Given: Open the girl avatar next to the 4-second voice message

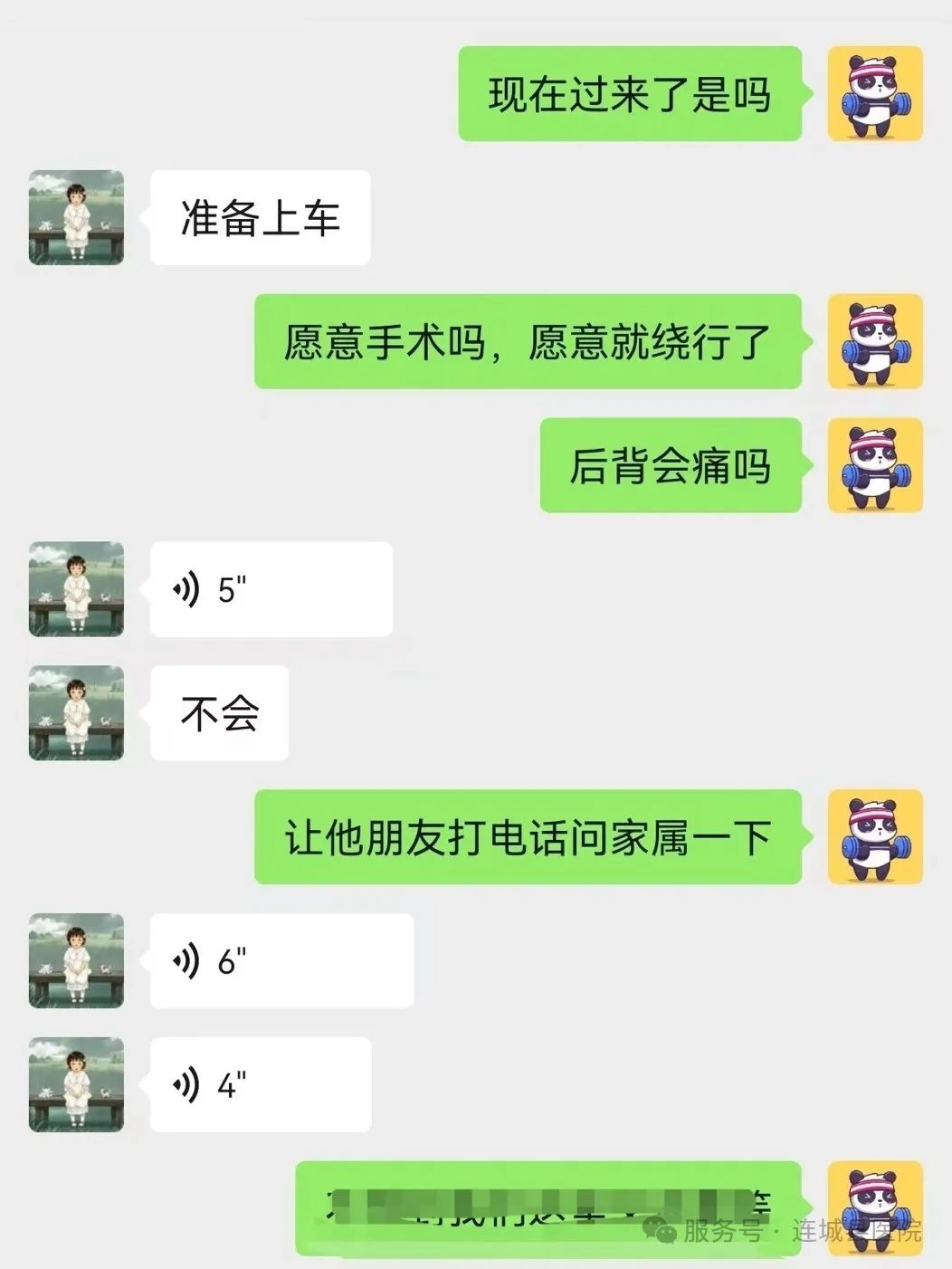Looking at the screenshot, I should pos(76,1084).
